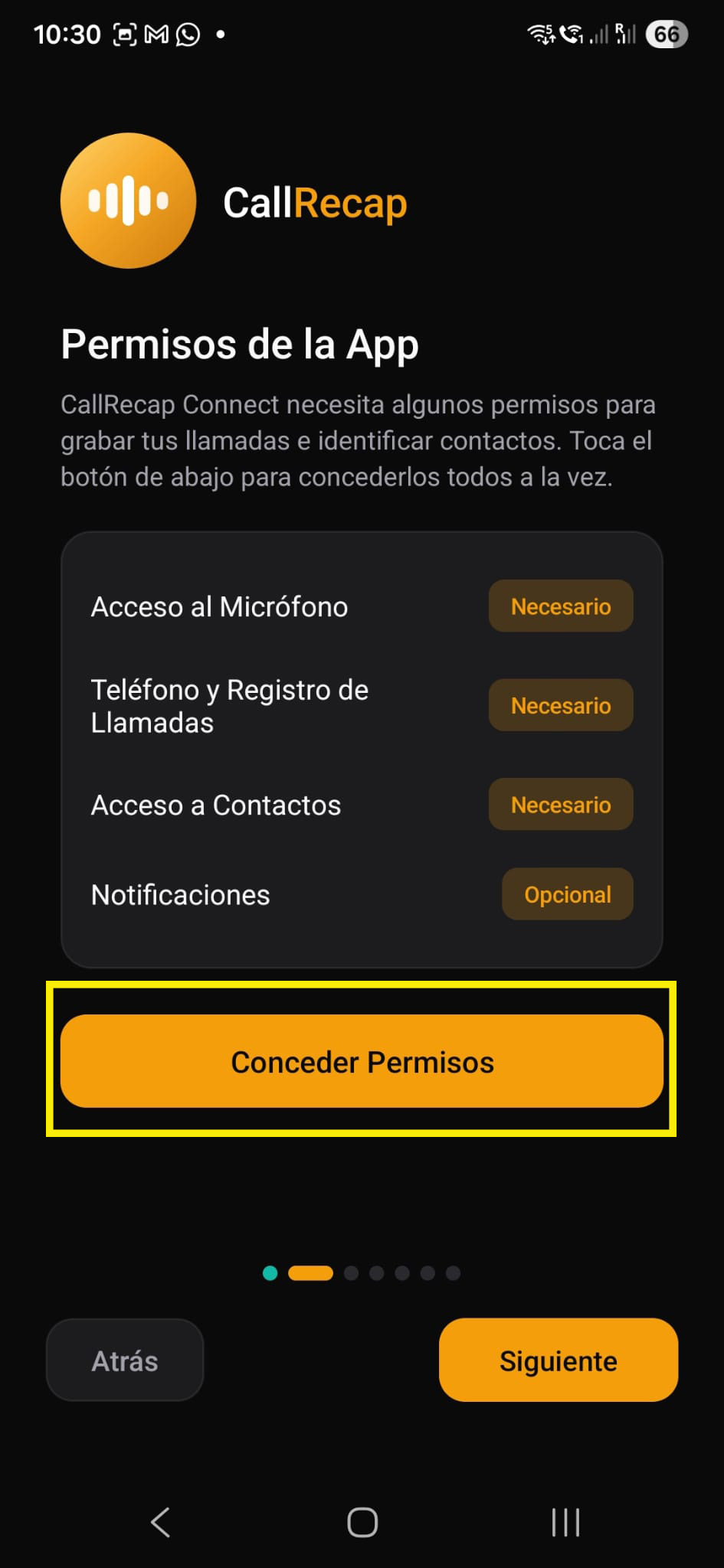The image size is (724, 1568).
Task: Go back using the Atrás button
Action: (125, 1361)
